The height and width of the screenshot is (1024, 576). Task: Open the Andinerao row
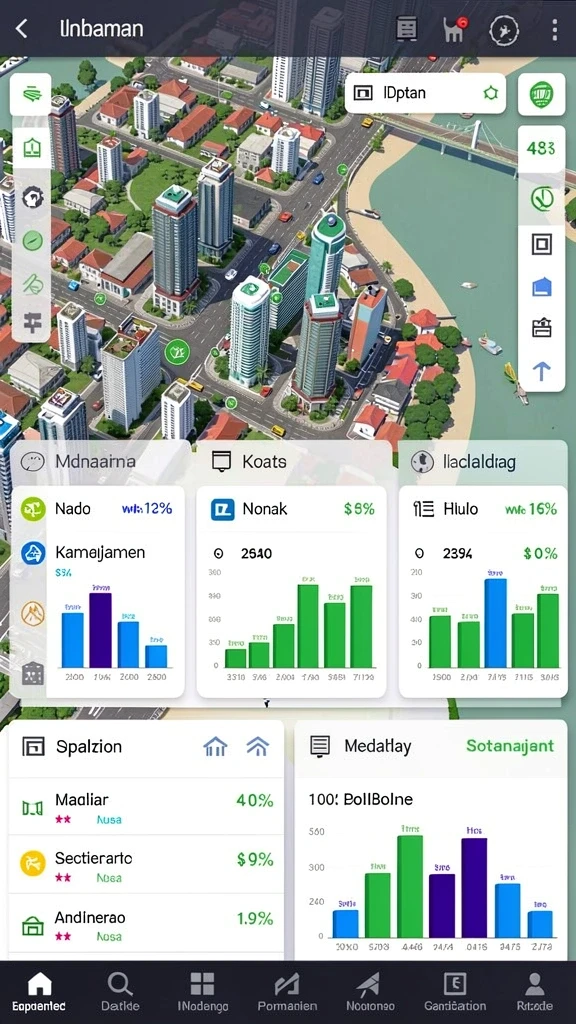point(146,924)
